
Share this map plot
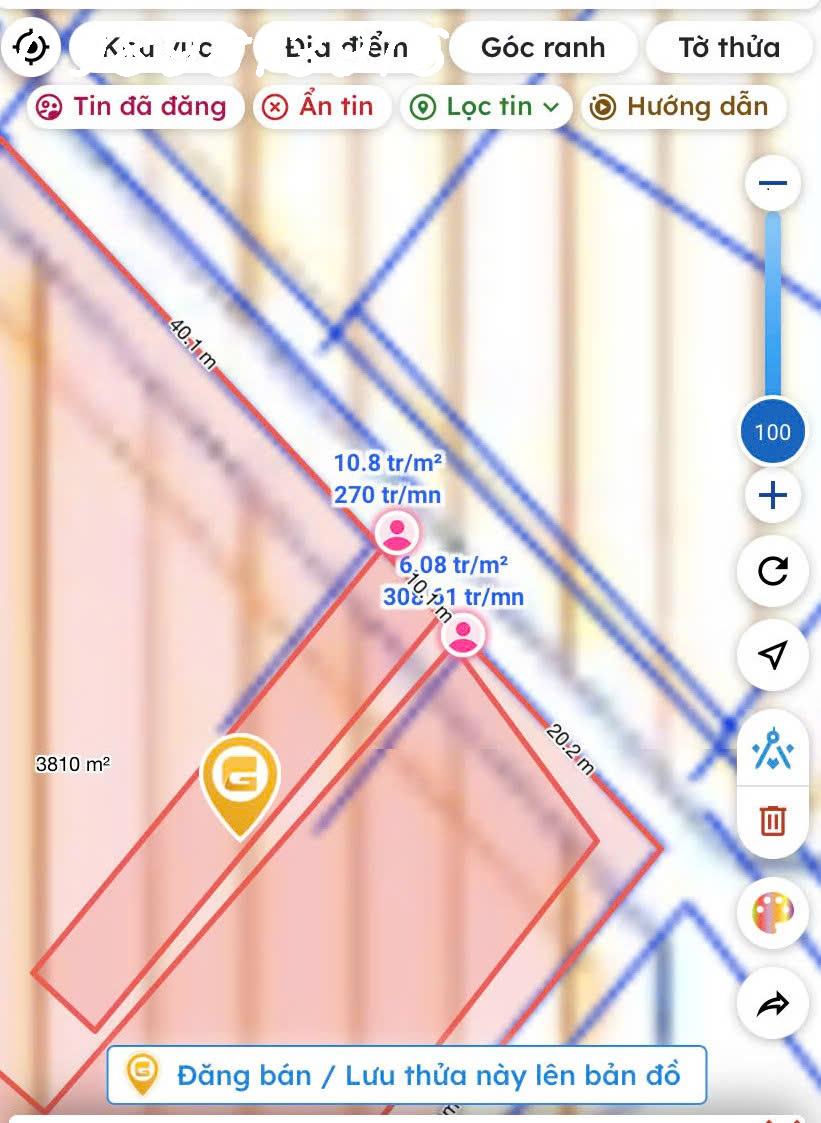click(x=773, y=1005)
